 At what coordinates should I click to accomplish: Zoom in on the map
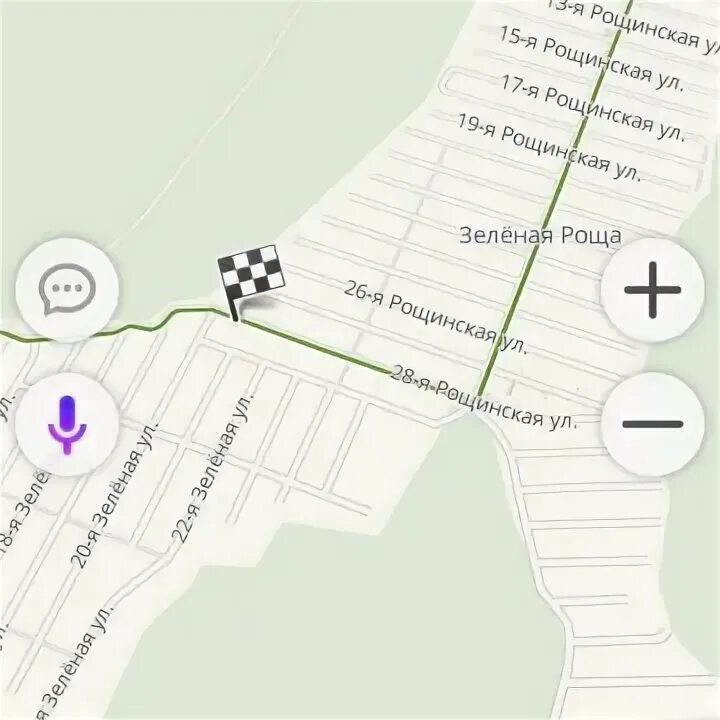click(652, 291)
